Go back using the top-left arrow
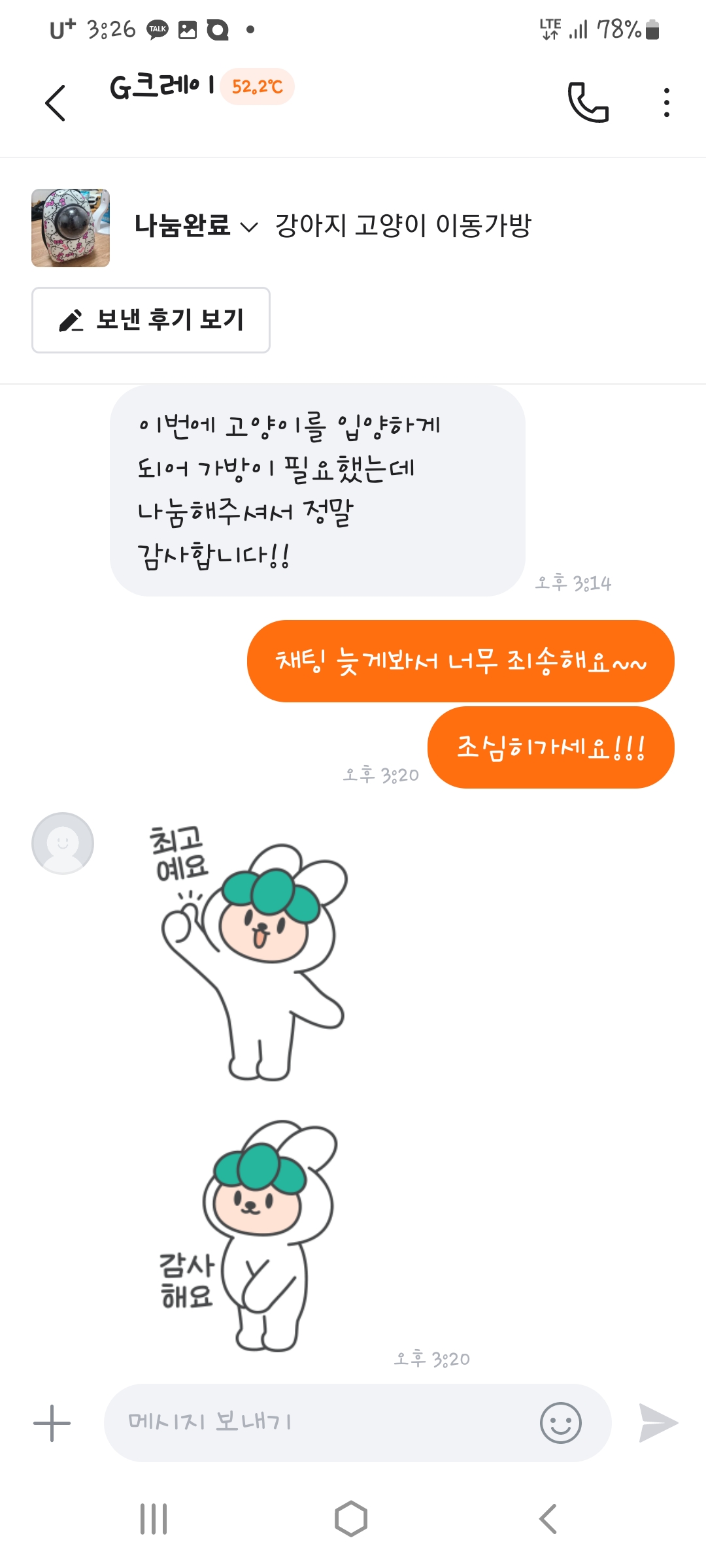The image size is (706, 1568). tap(56, 103)
